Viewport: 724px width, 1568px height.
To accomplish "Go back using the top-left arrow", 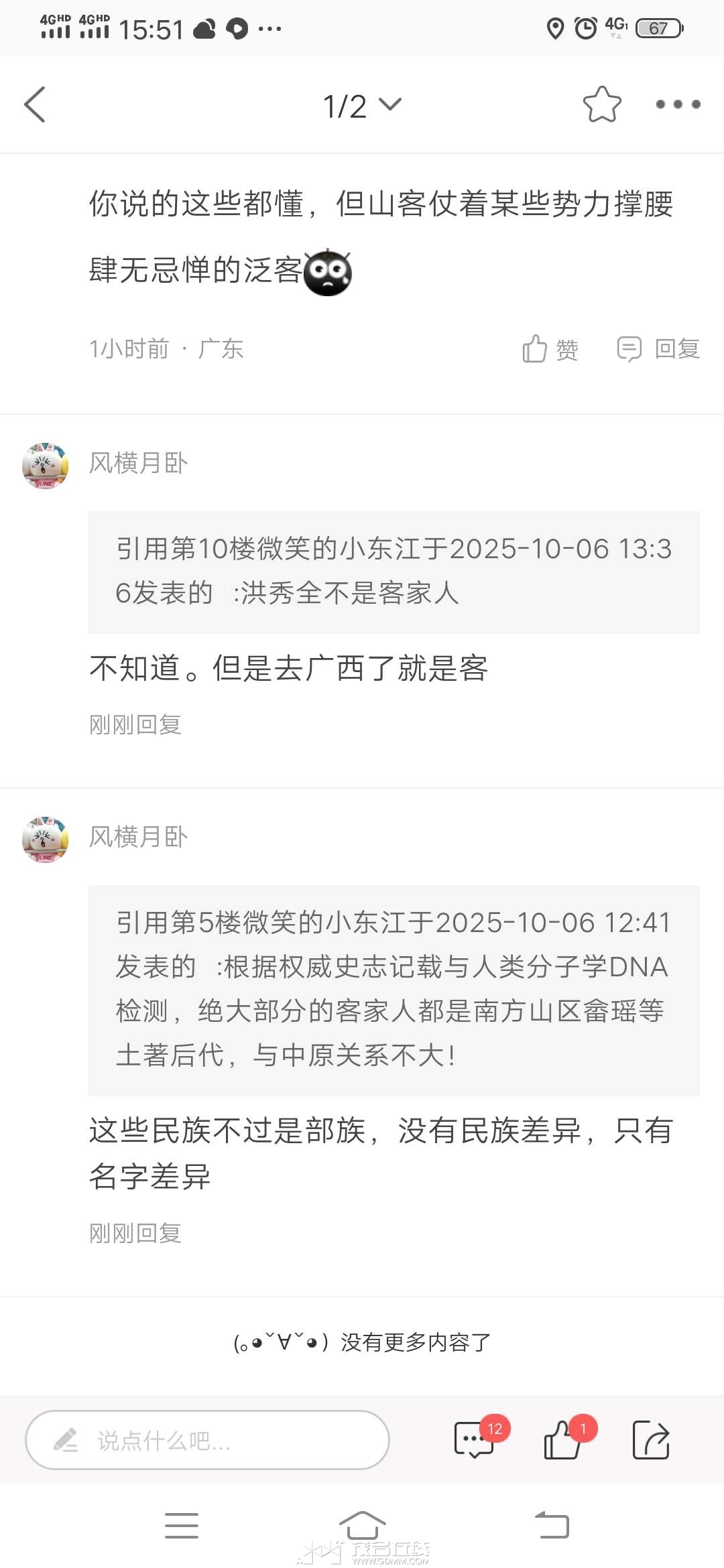I will [x=35, y=105].
